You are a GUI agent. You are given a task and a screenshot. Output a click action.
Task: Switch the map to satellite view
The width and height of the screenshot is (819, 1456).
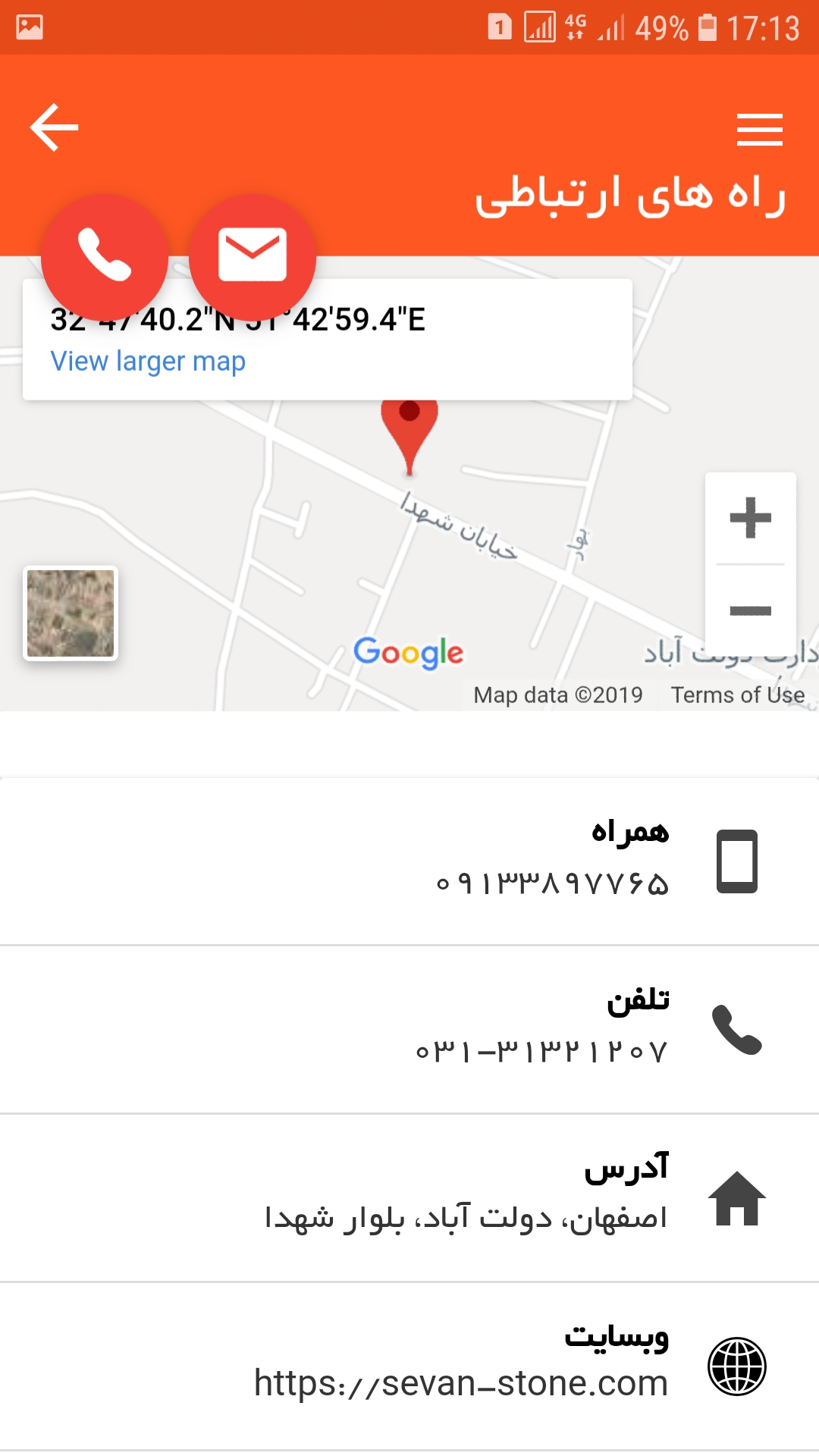coord(72,614)
